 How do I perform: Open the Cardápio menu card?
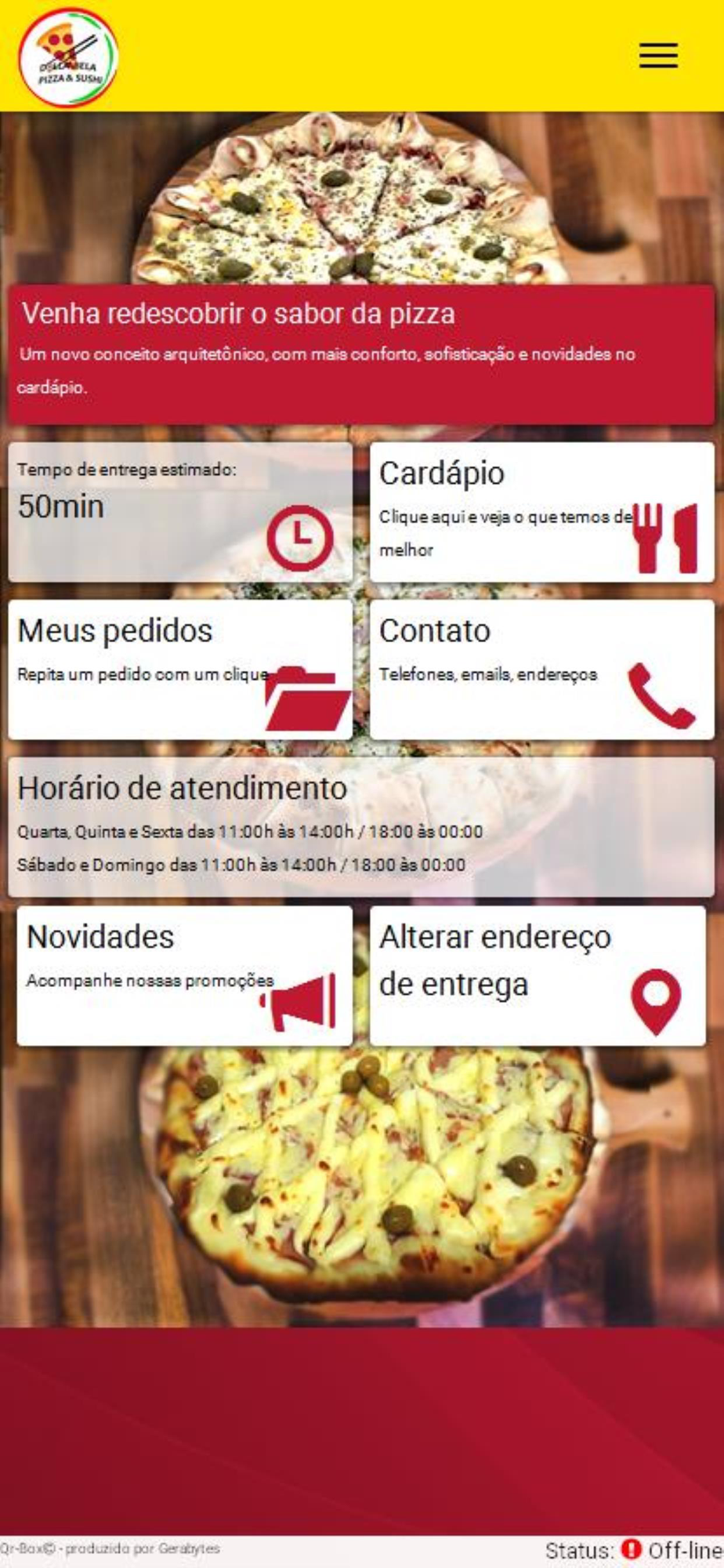(541, 512)
